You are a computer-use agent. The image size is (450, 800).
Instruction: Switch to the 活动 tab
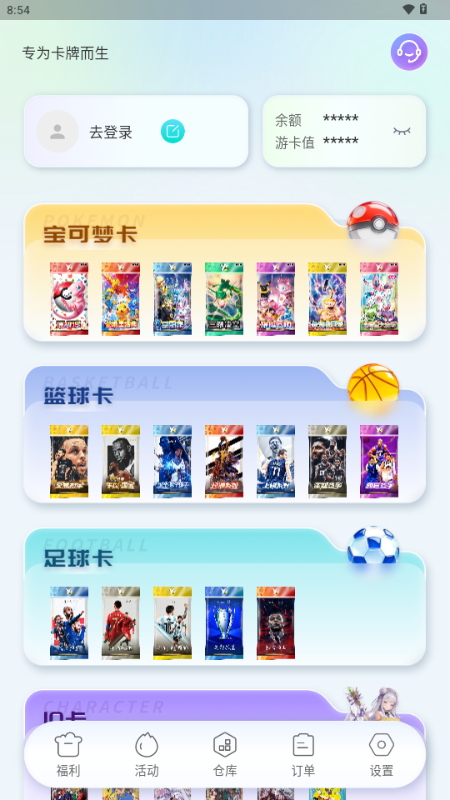tap(146, 755)
